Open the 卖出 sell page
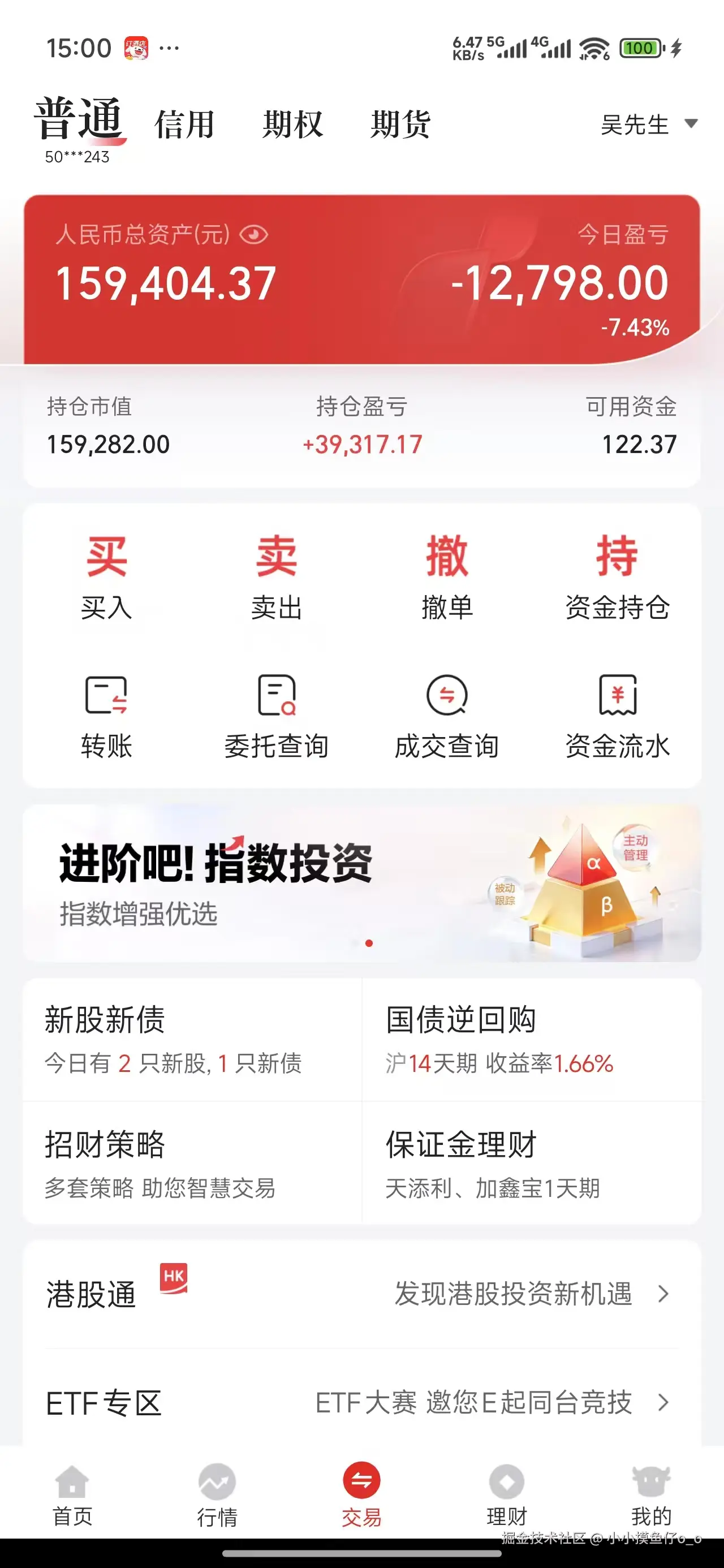This screenshot has height=1568, width=724. [x=277, y=575]
